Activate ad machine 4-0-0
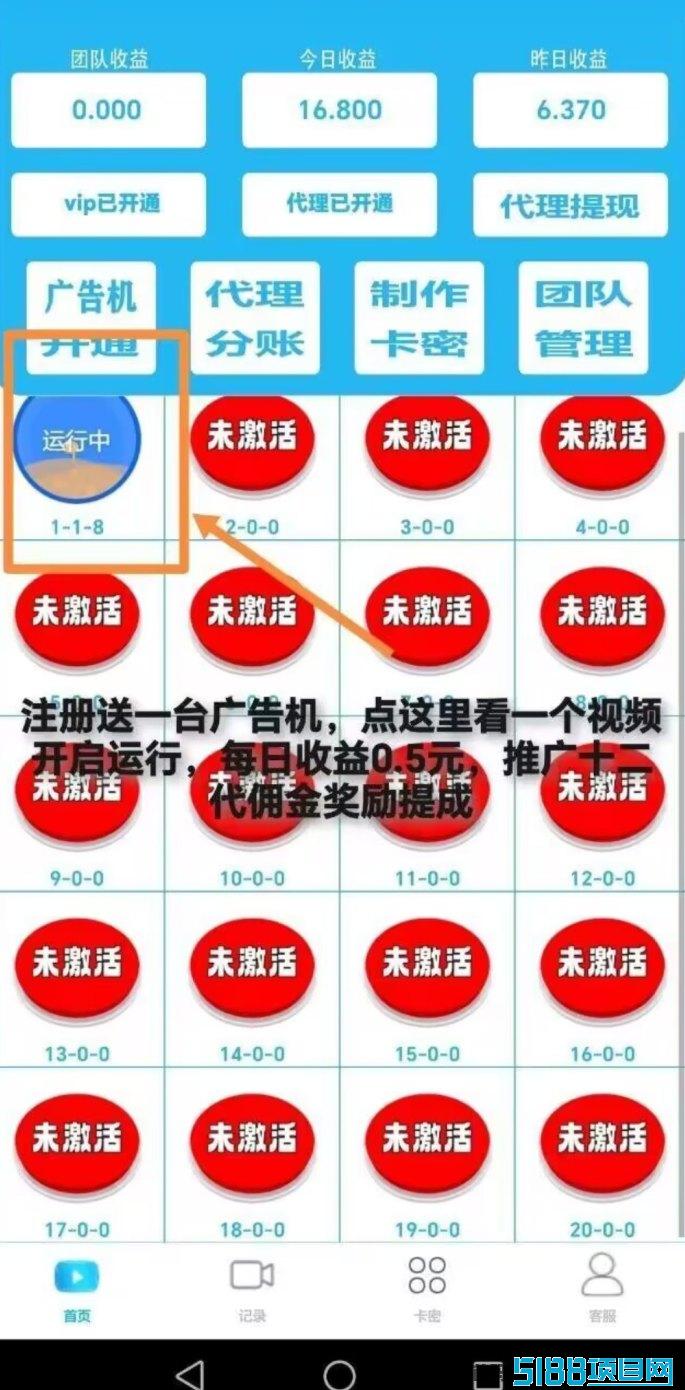 602,438
